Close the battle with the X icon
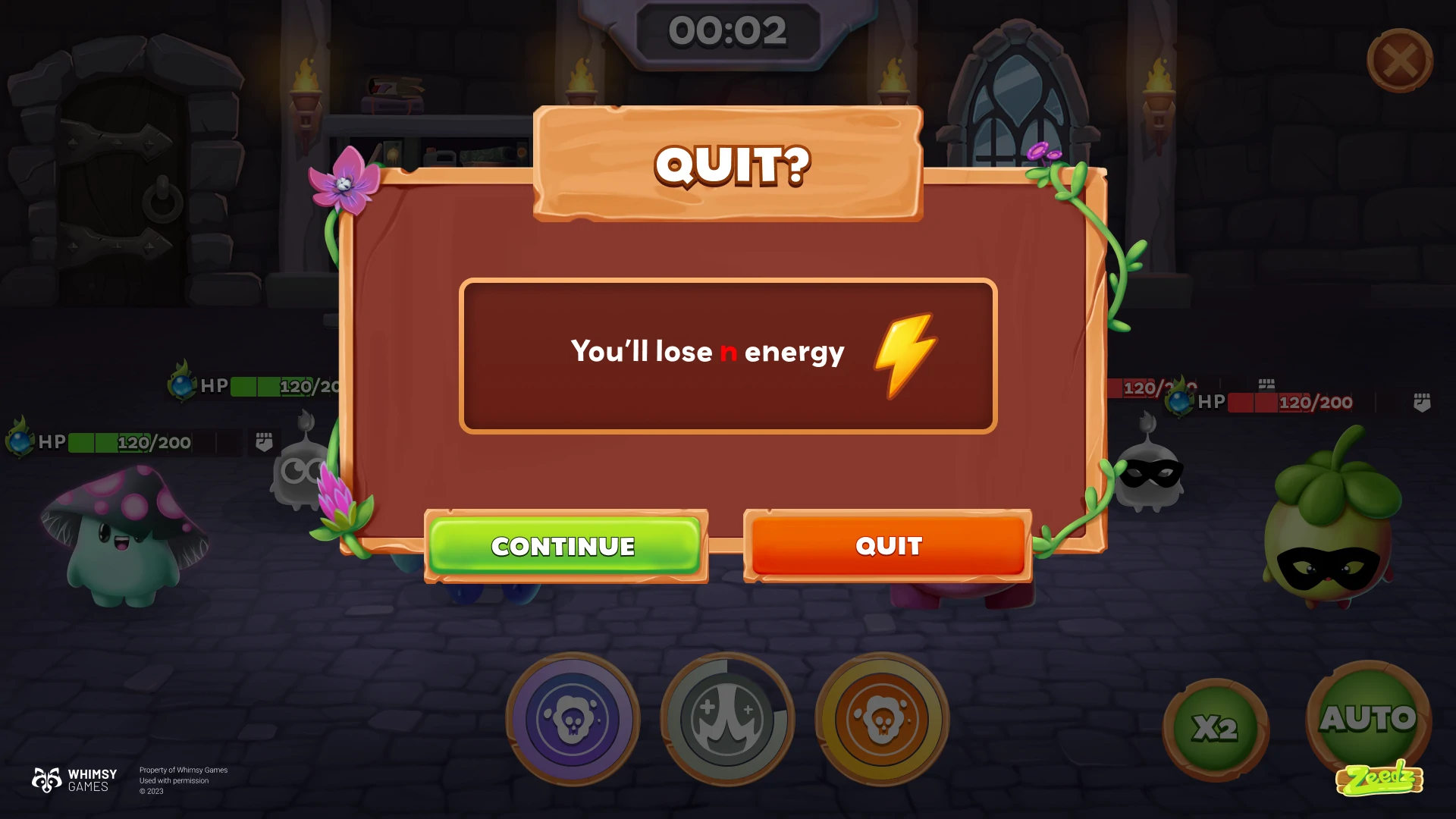 coord(1399,61)
